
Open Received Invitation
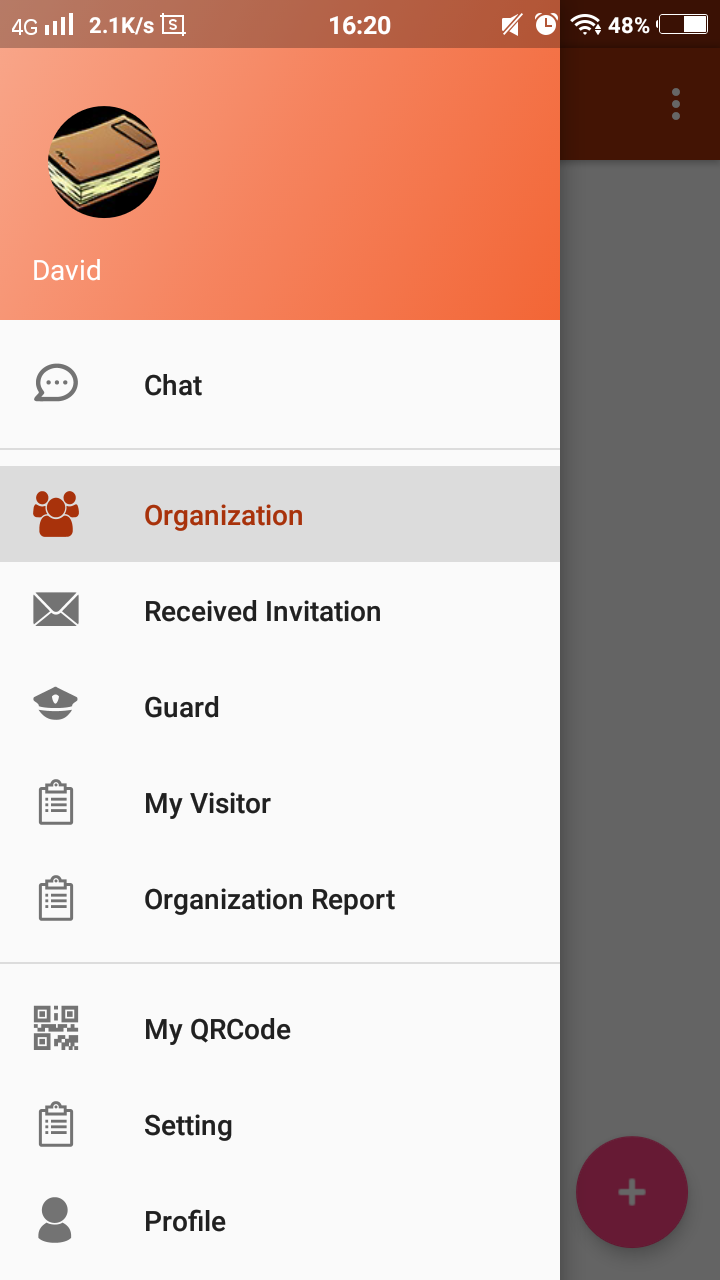(x=280, y=610)
